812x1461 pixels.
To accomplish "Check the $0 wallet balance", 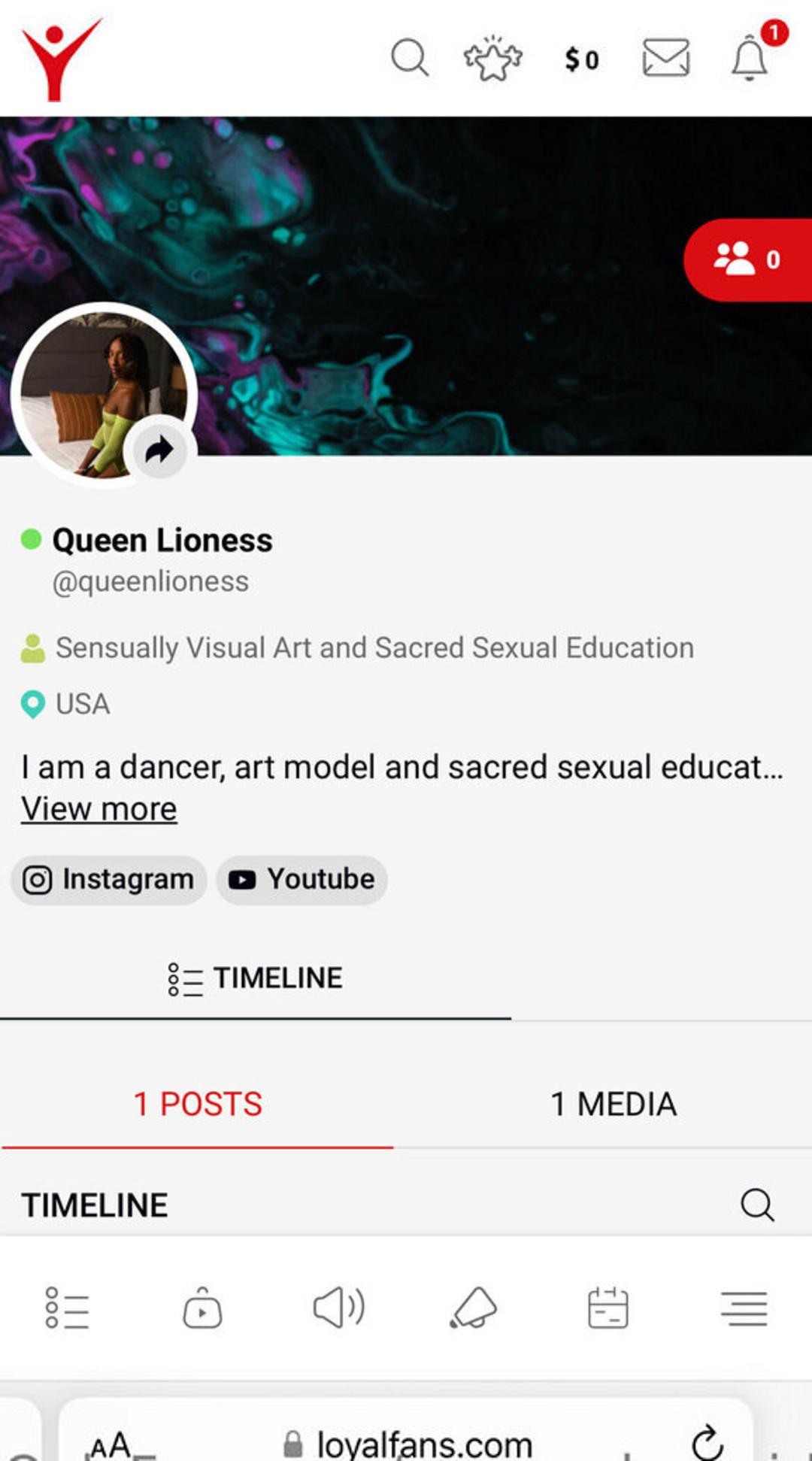I will click(582, 59).
